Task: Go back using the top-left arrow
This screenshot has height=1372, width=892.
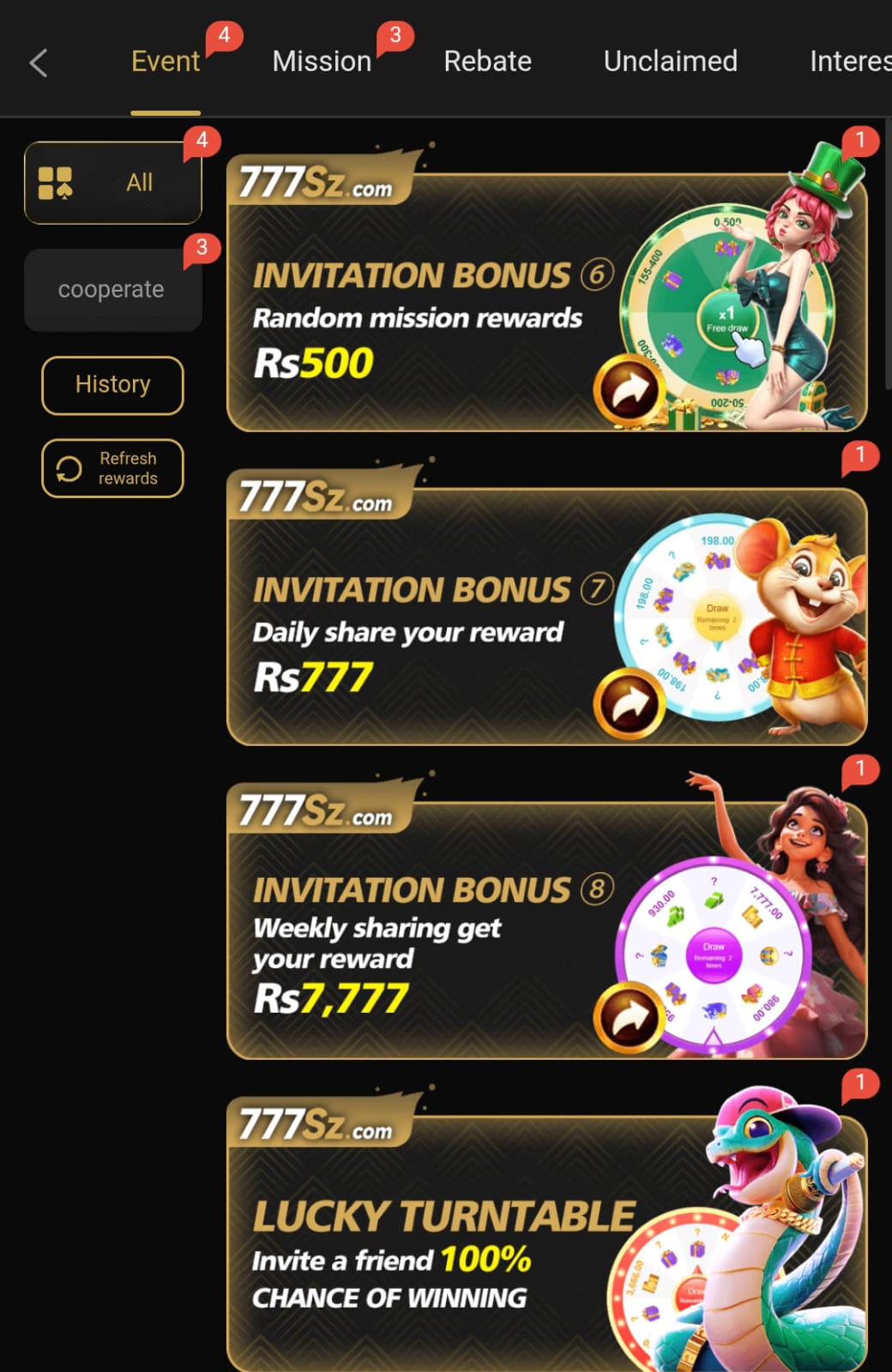Action: [39, 63]
